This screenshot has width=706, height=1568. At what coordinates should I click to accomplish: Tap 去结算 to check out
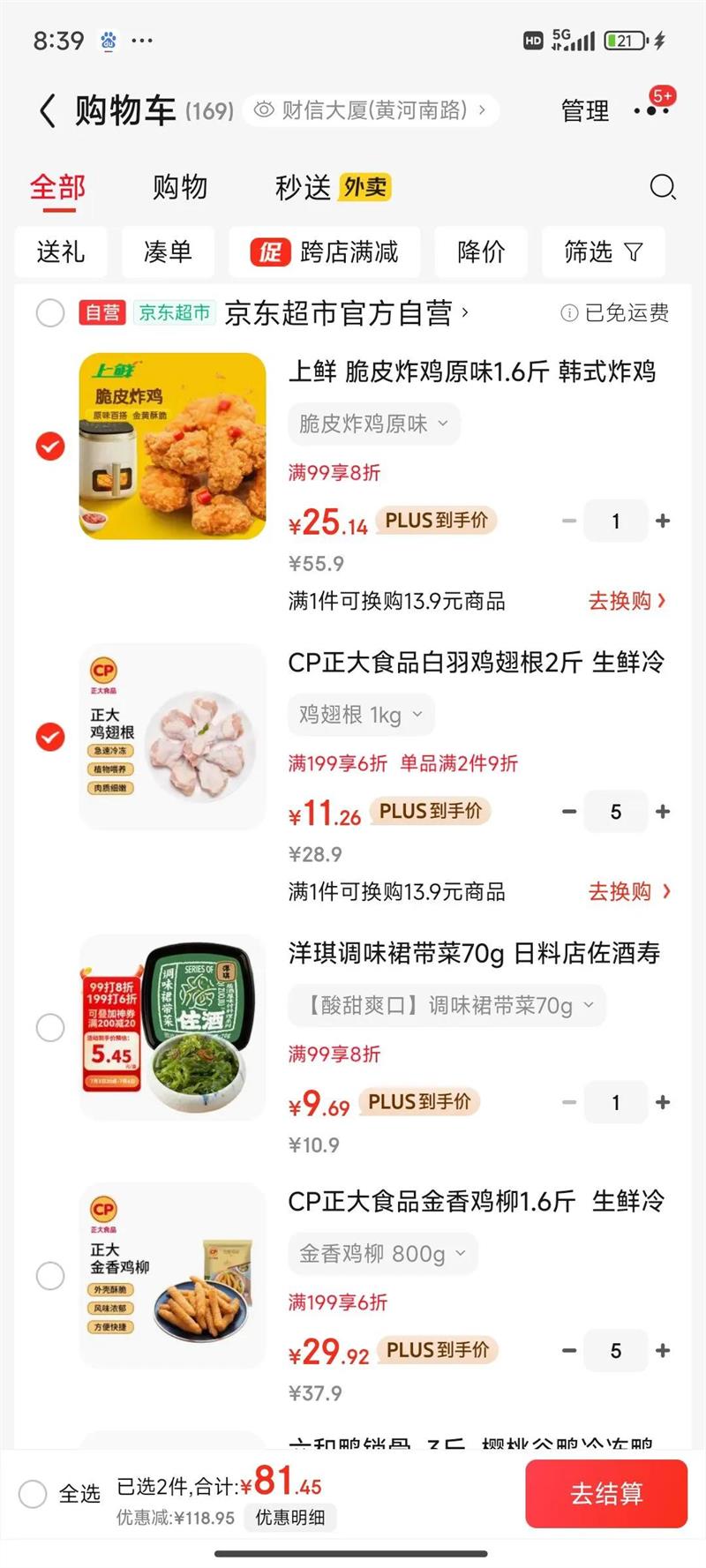pyautogui.click(x=606, y=1494)
